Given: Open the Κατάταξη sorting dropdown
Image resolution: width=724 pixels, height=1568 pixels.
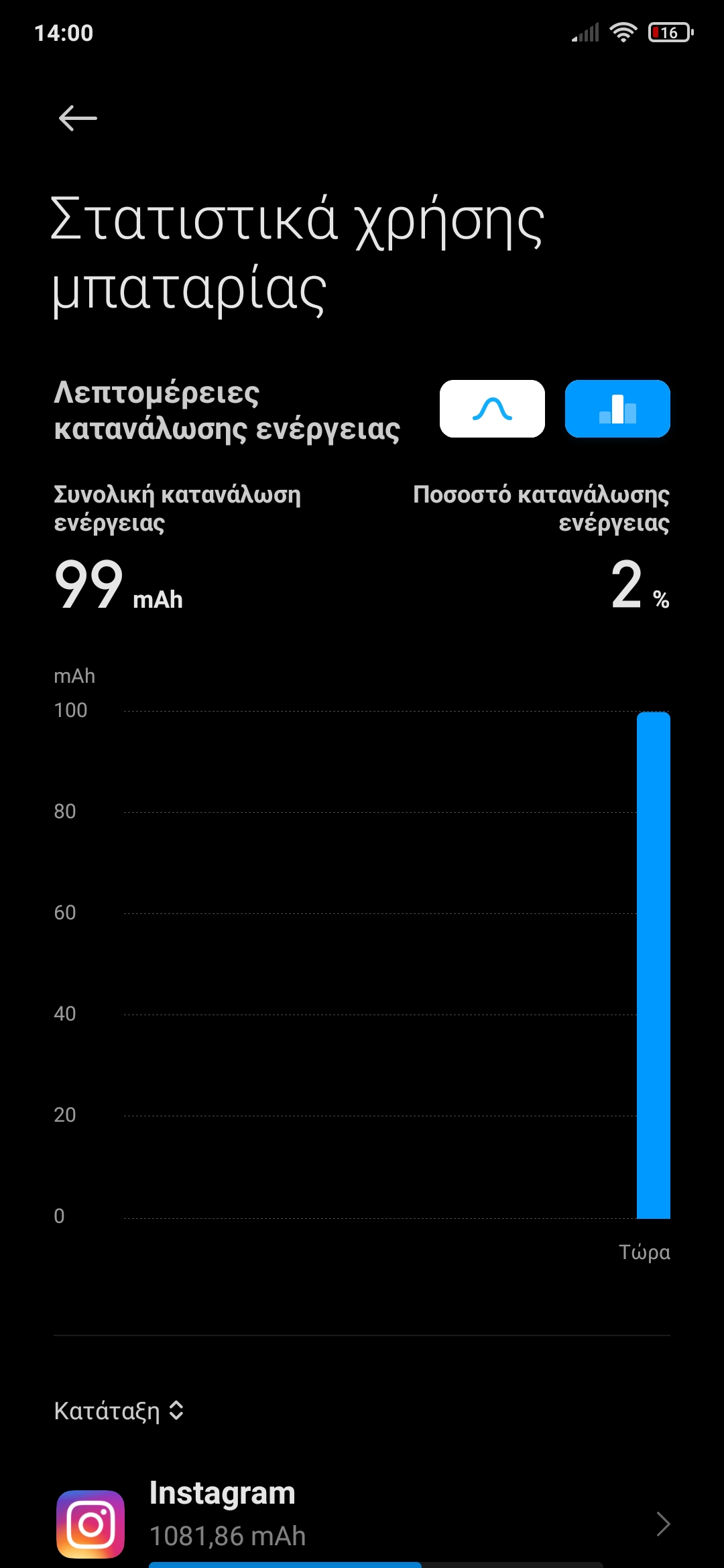Looking at the screenshot, I should click(119, 1411).
